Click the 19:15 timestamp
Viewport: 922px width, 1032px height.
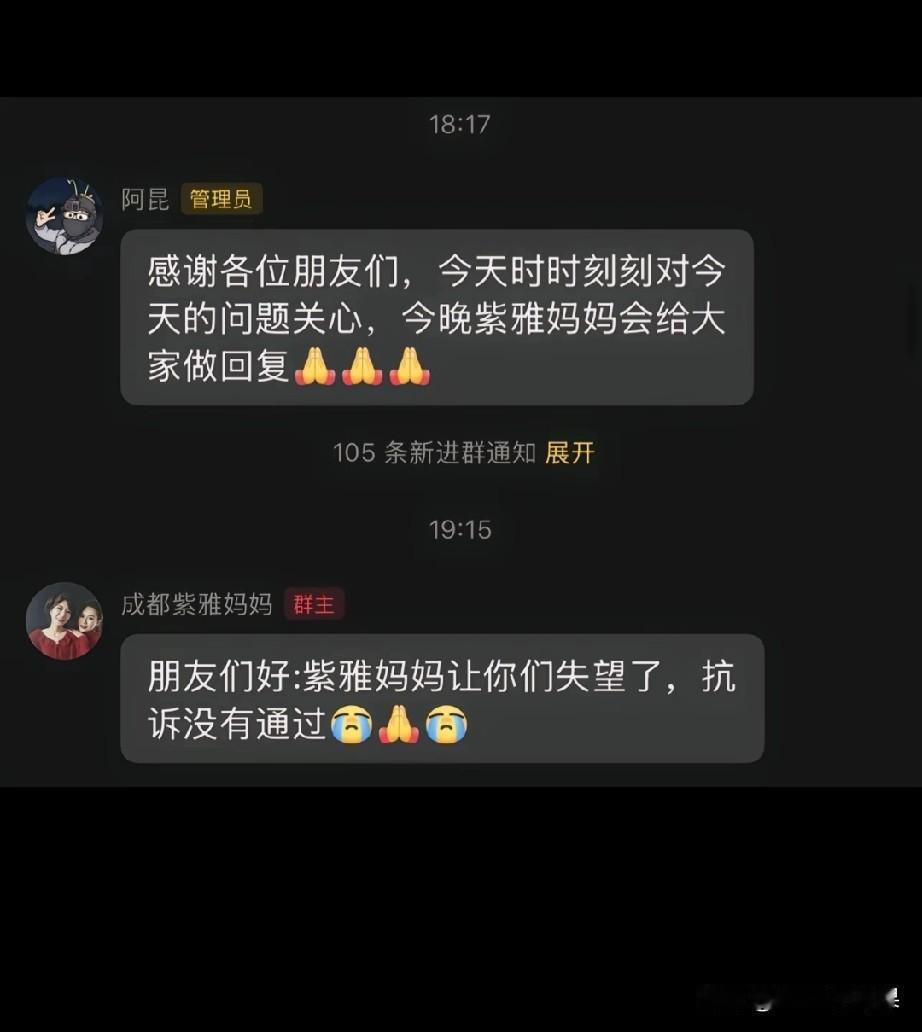[461, 530]
